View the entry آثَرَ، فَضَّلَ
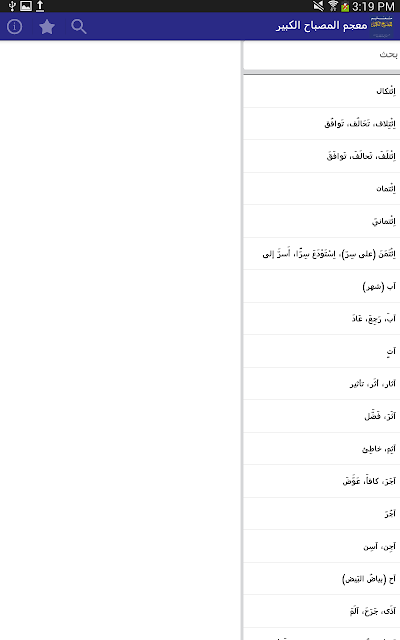400x640 pixels. (x=322, y=416)
